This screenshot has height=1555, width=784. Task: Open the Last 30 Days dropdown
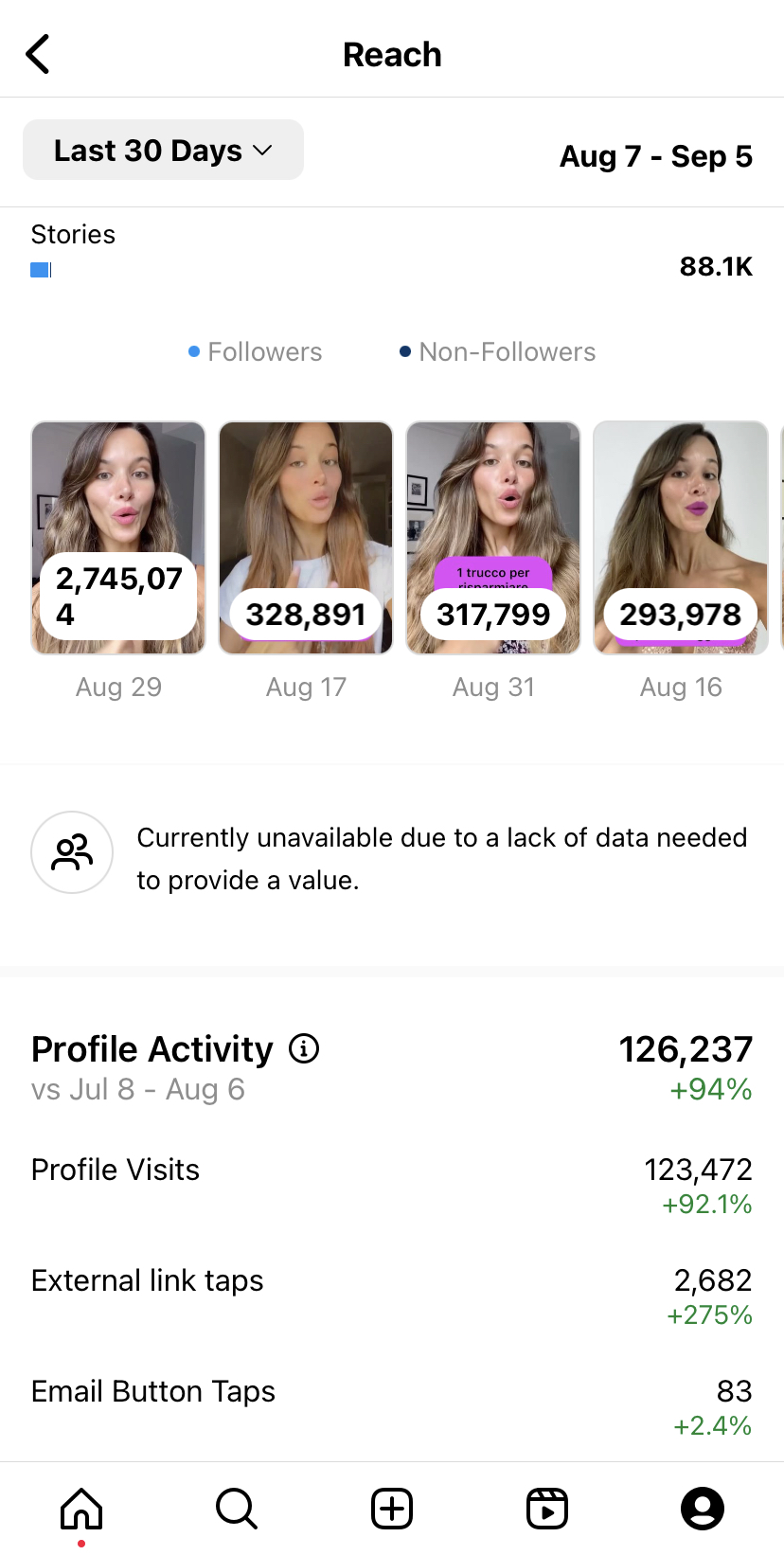point(163,150)
